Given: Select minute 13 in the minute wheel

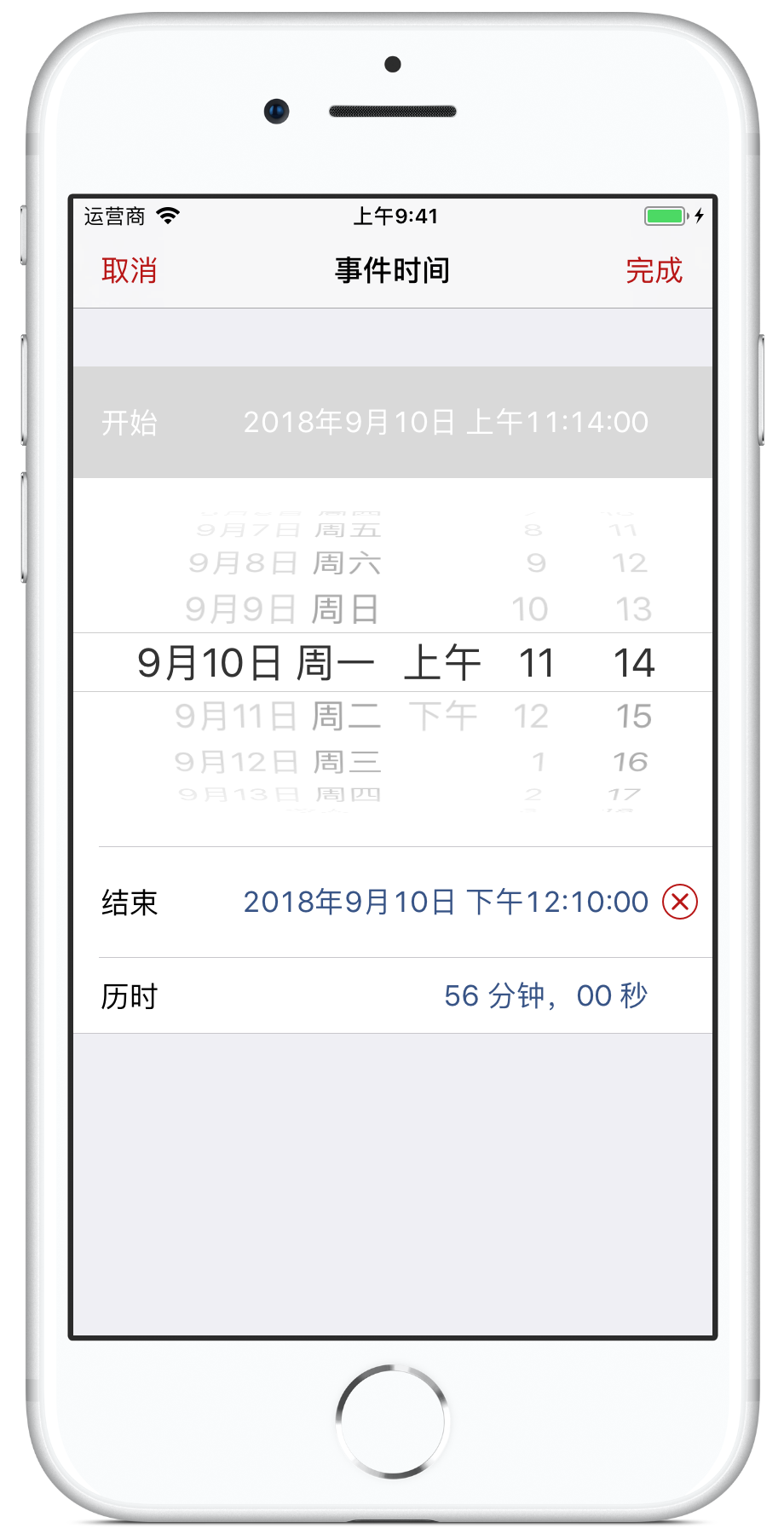Looking at the screenshot, I should tap(633, 609).
